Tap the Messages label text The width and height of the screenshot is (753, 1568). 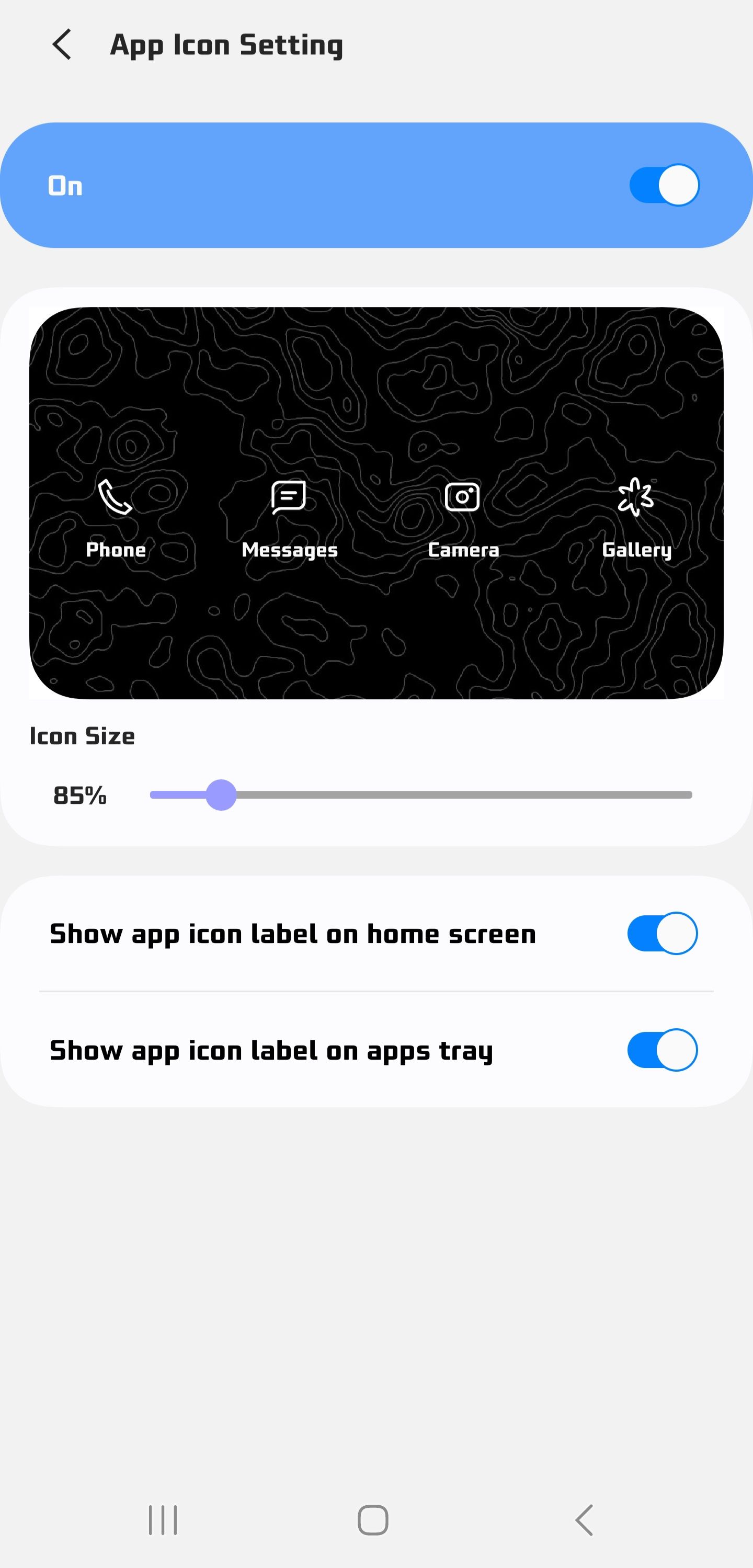pos(289,550)
